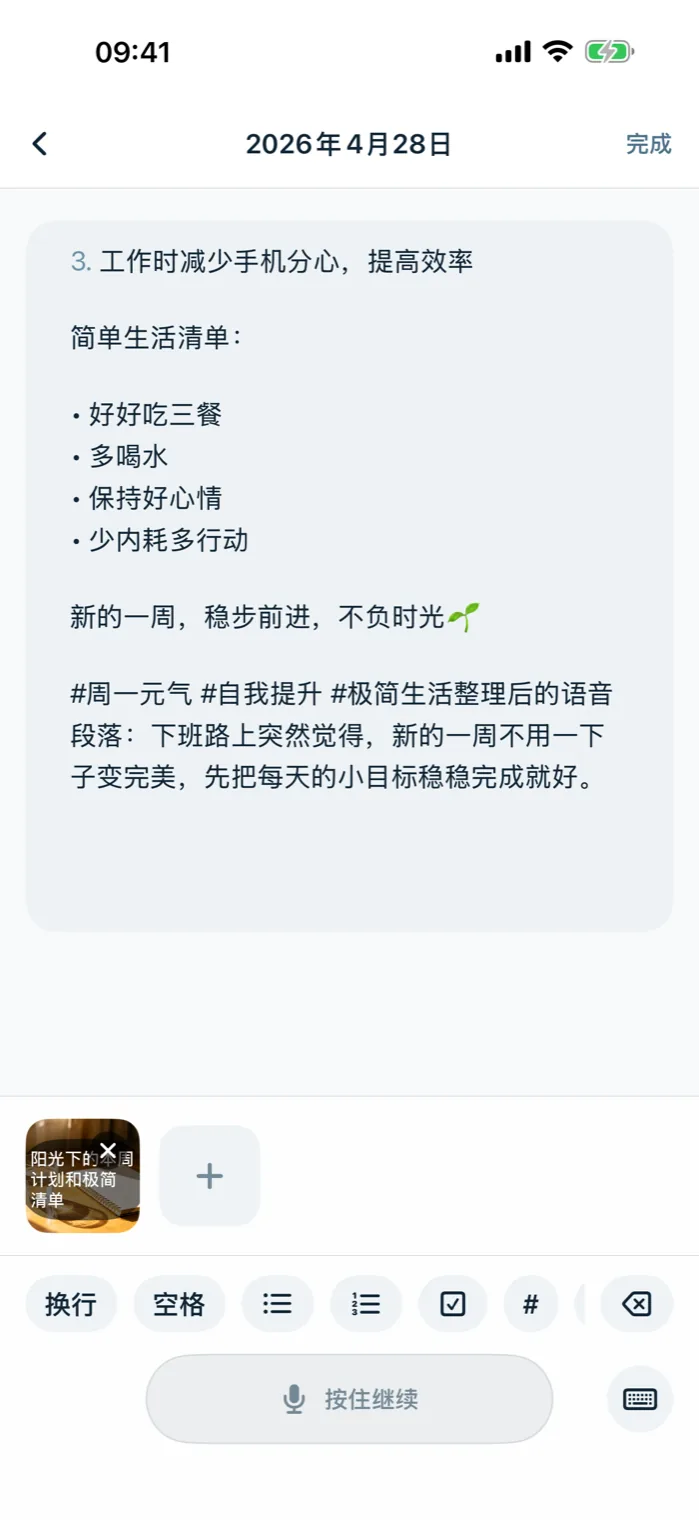Apply bulleted list formatting

click(x=277, y=1304)
